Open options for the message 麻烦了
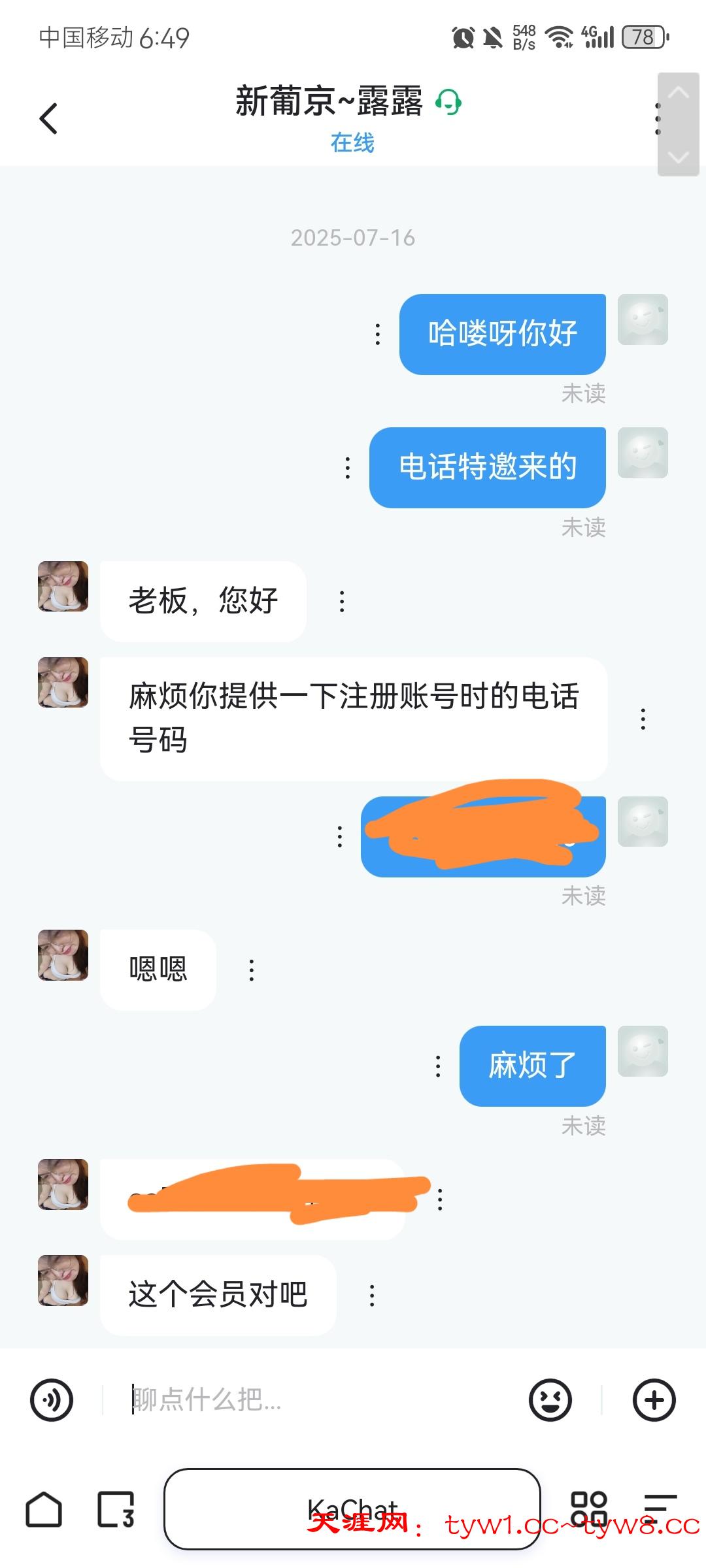Image resolution: width=706 pixels, height=1568 pixels. pyautogui.click(x=437, y=1066)
